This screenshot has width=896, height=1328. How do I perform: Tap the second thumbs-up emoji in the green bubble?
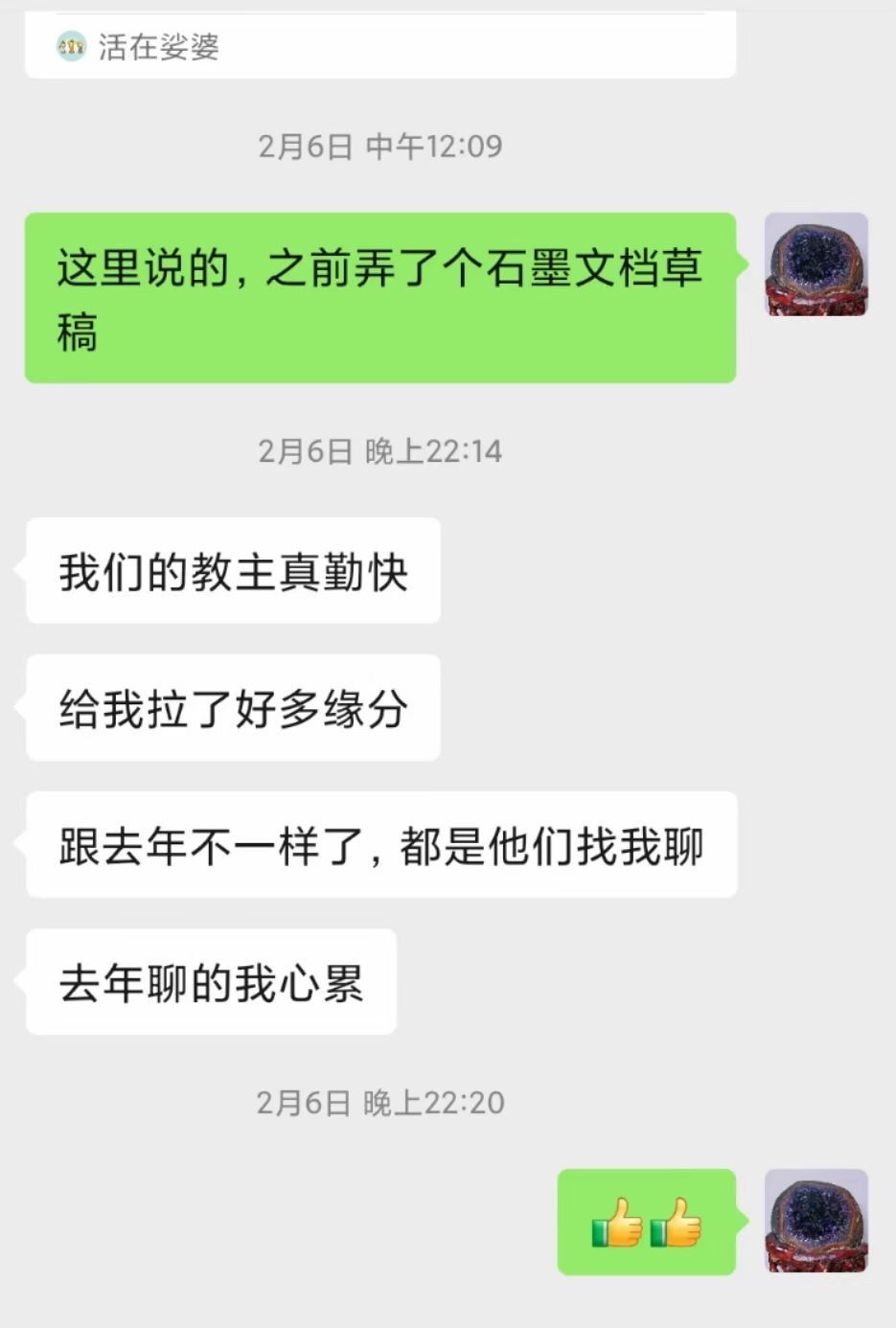pyautogui.click(x=677, y=1225)
